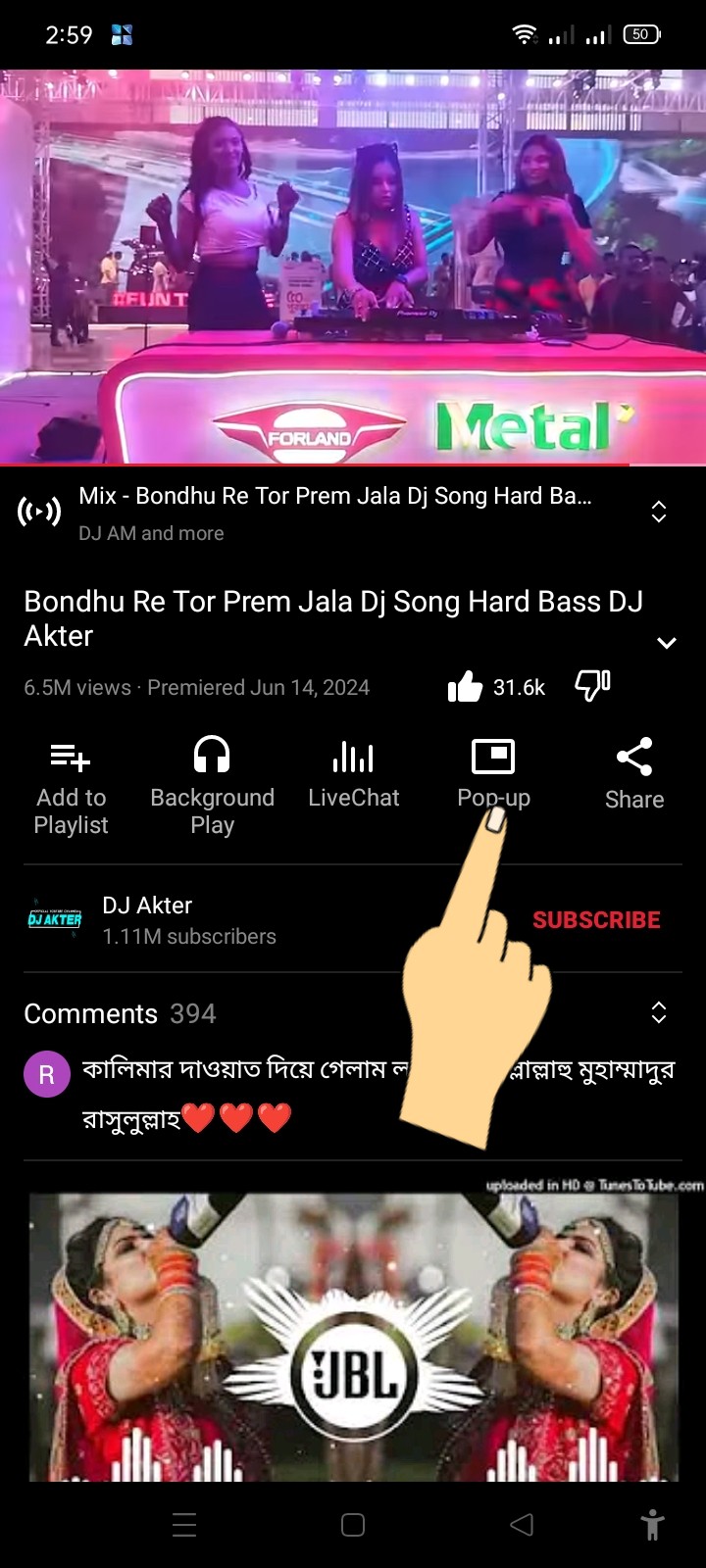Expand the Comments section
Image resolution: width=706 pixels, height=1568 pixels.
pyautogui.click(x=659, y=1013)
